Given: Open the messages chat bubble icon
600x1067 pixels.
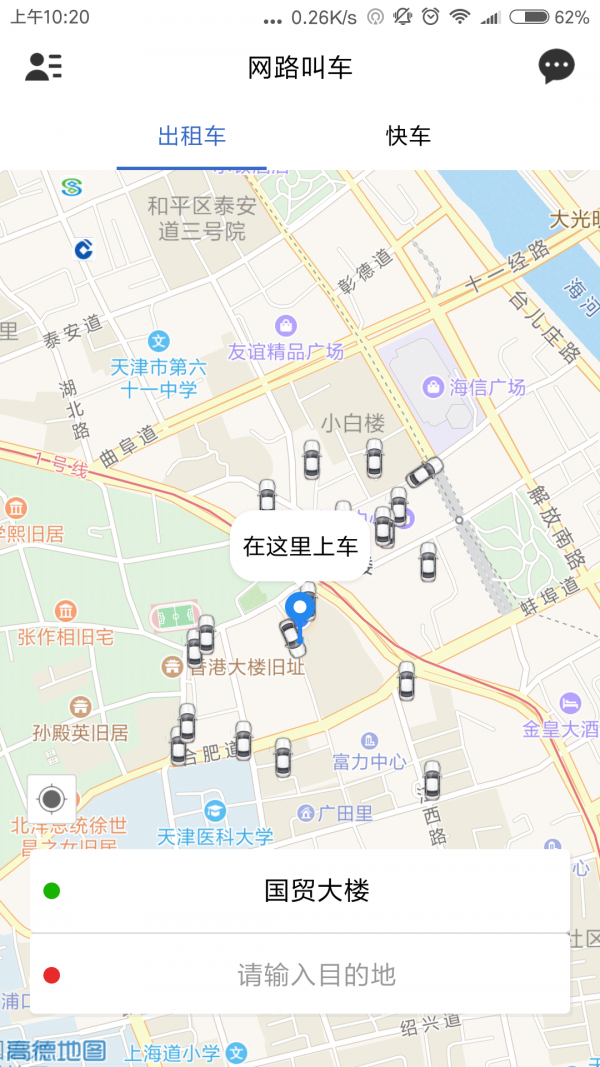Looking at the screenshot, I should (556, 67).
